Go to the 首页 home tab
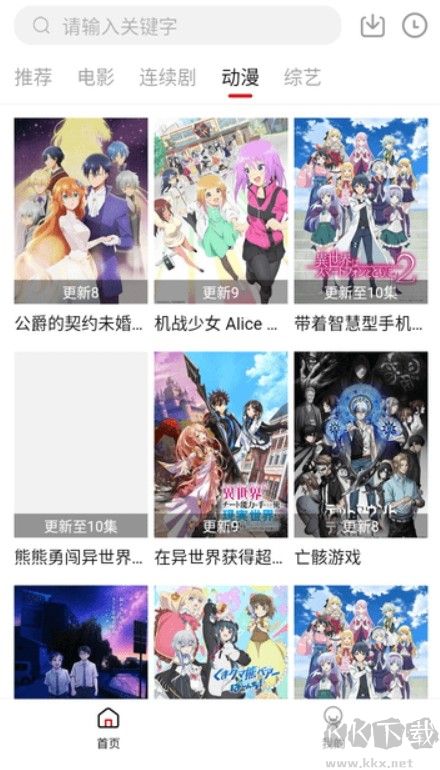440x770 pixels. tap(109, 728)
